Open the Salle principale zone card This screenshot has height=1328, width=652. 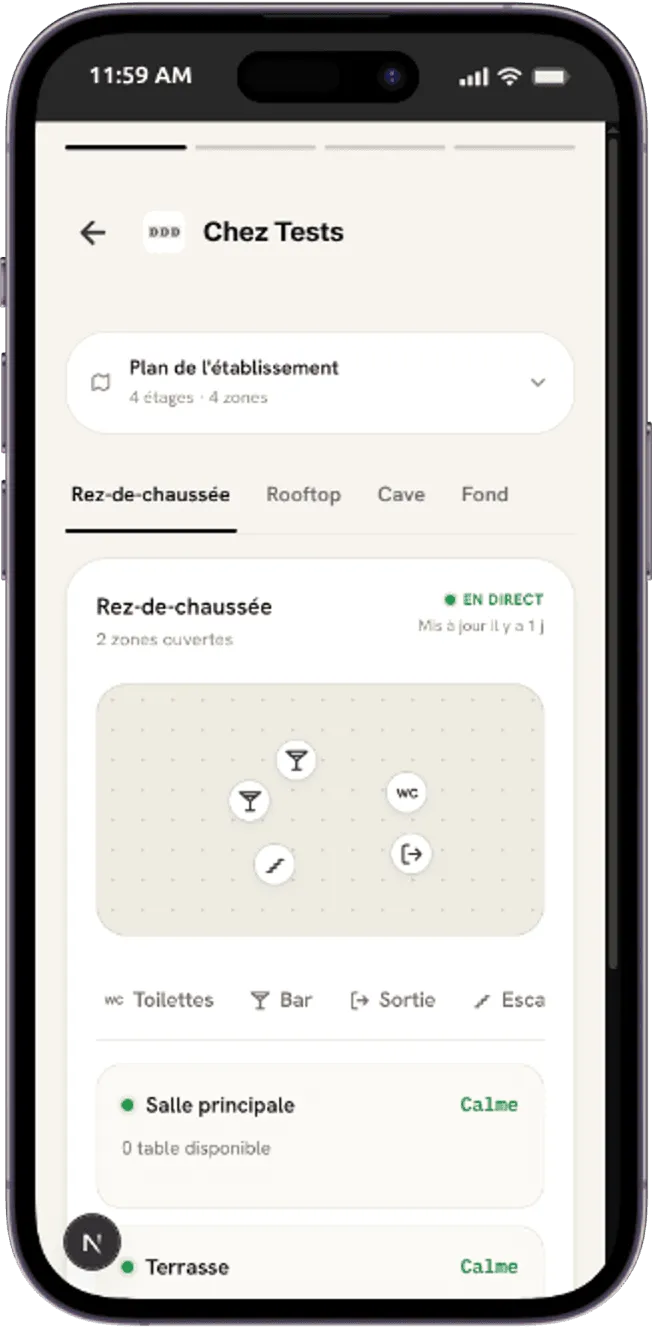(x=320, y=1136)
